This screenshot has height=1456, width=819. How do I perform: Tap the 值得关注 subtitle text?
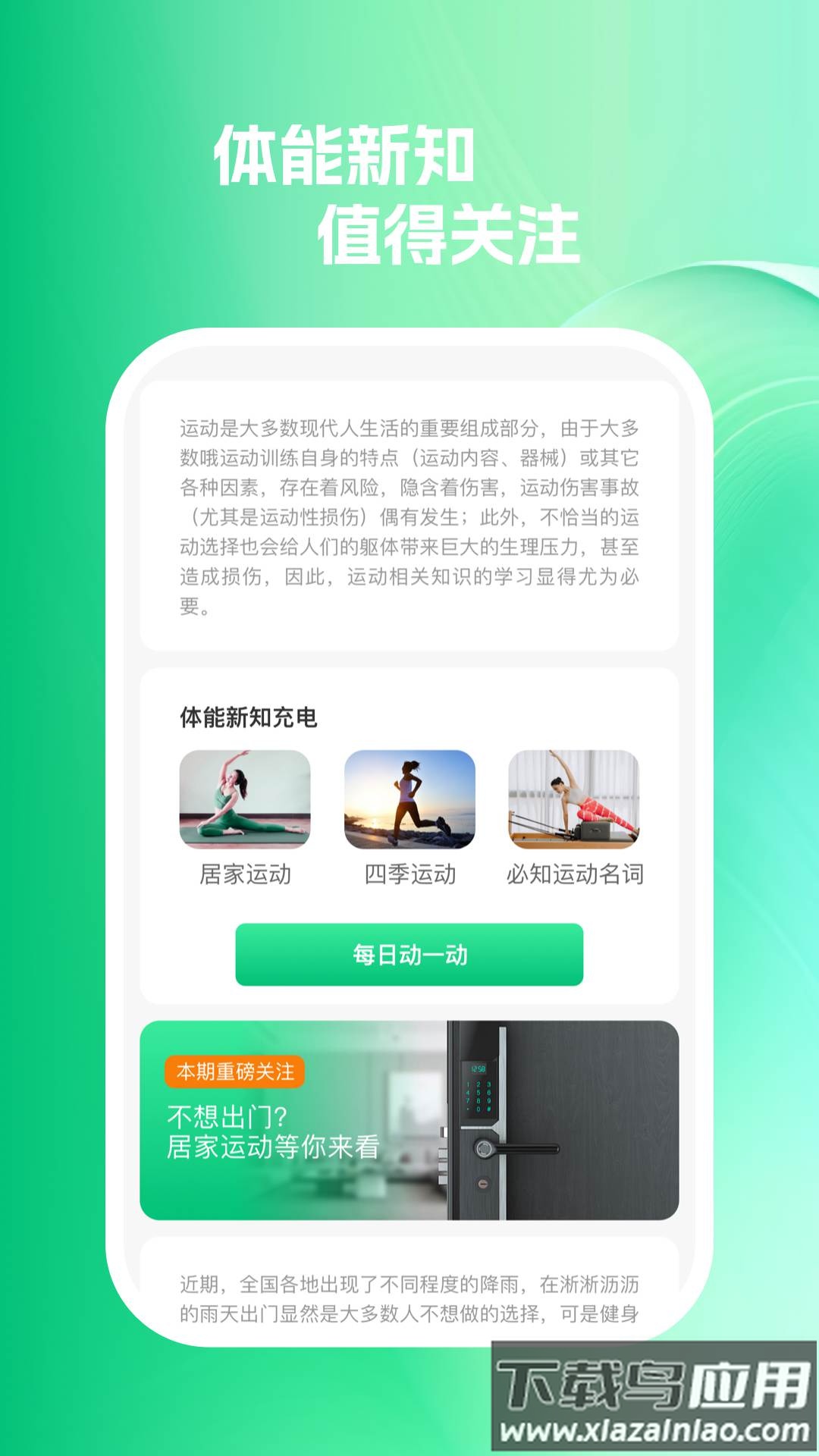point(452,231)
